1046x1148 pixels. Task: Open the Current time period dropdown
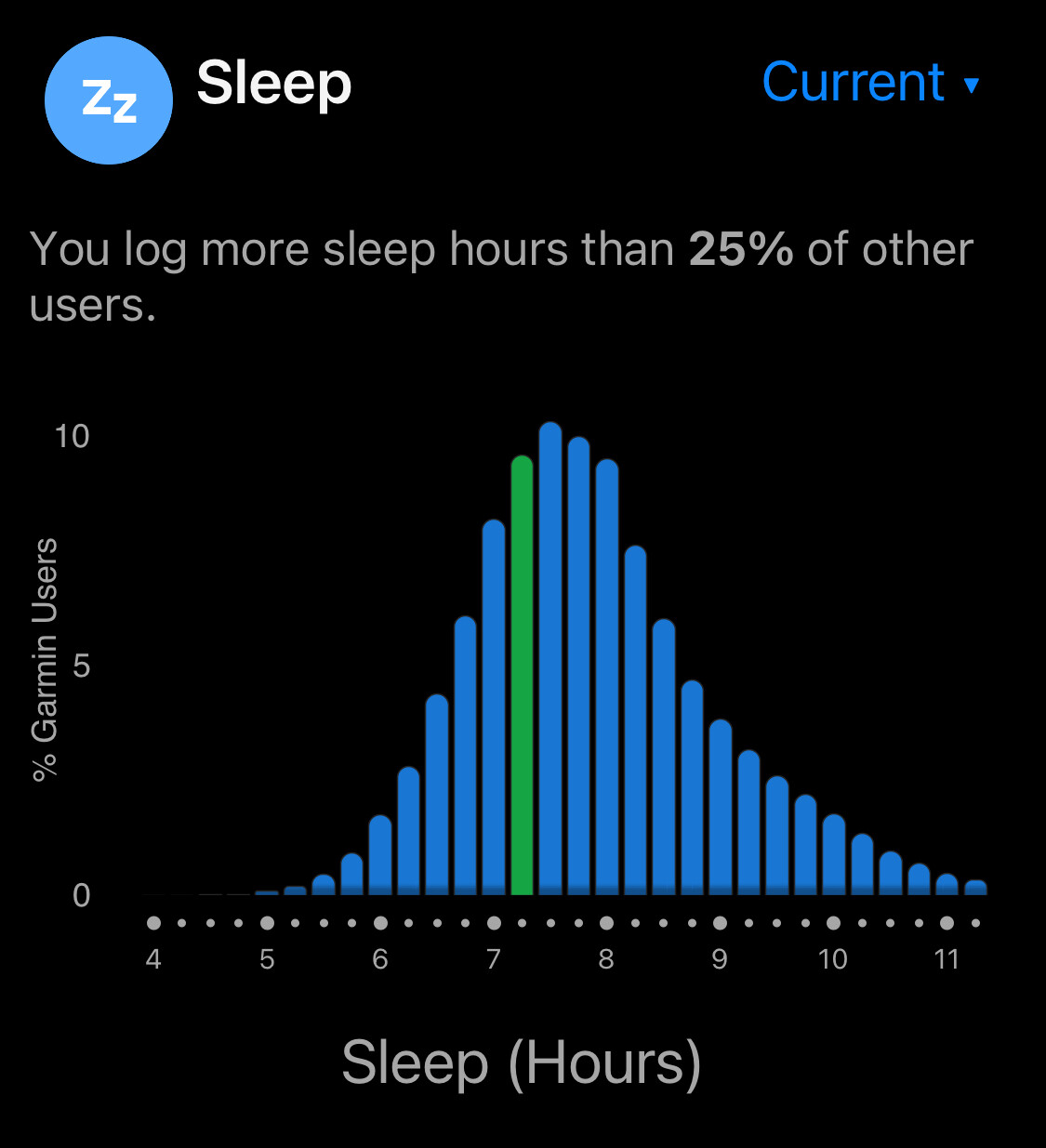coord(869,84)
